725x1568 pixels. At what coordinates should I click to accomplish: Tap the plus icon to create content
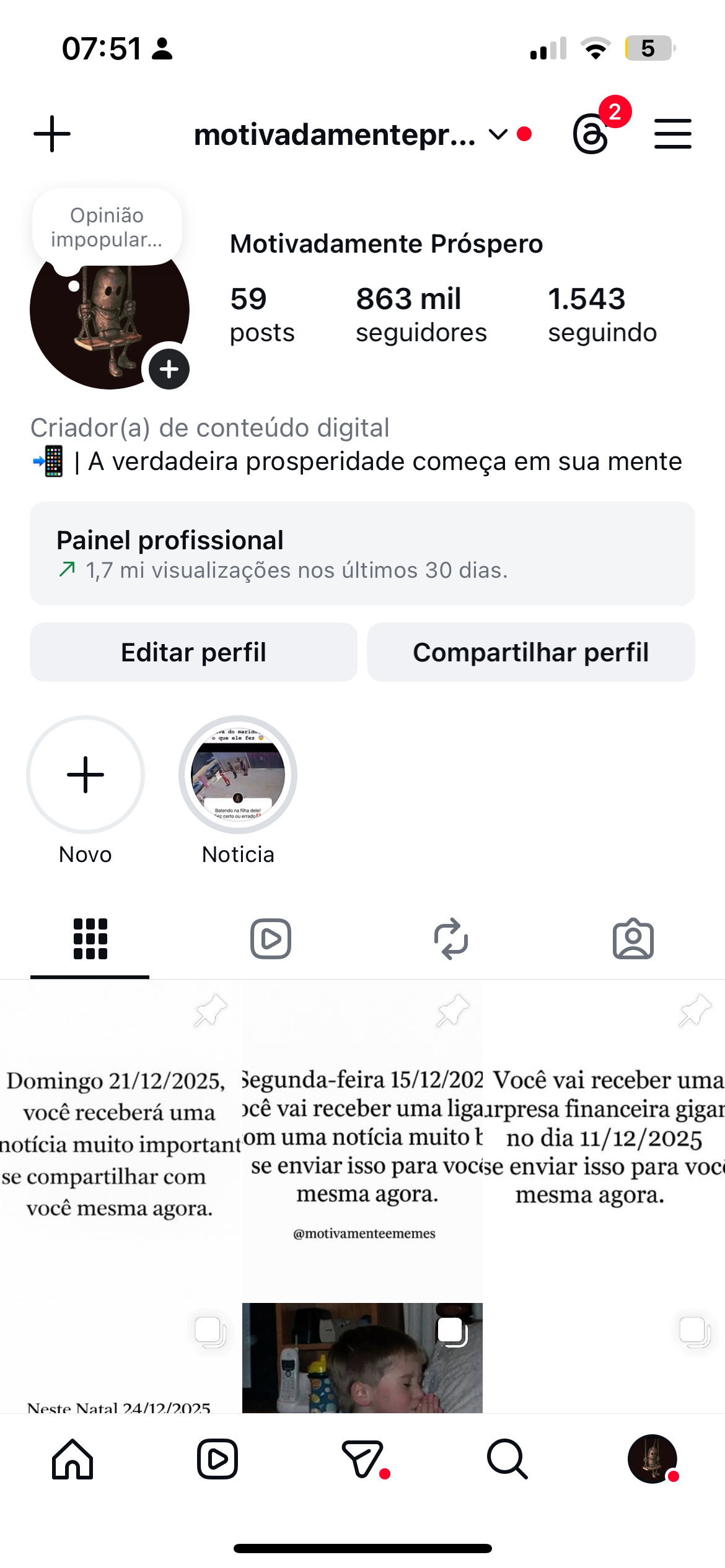[x=52, y=134]
